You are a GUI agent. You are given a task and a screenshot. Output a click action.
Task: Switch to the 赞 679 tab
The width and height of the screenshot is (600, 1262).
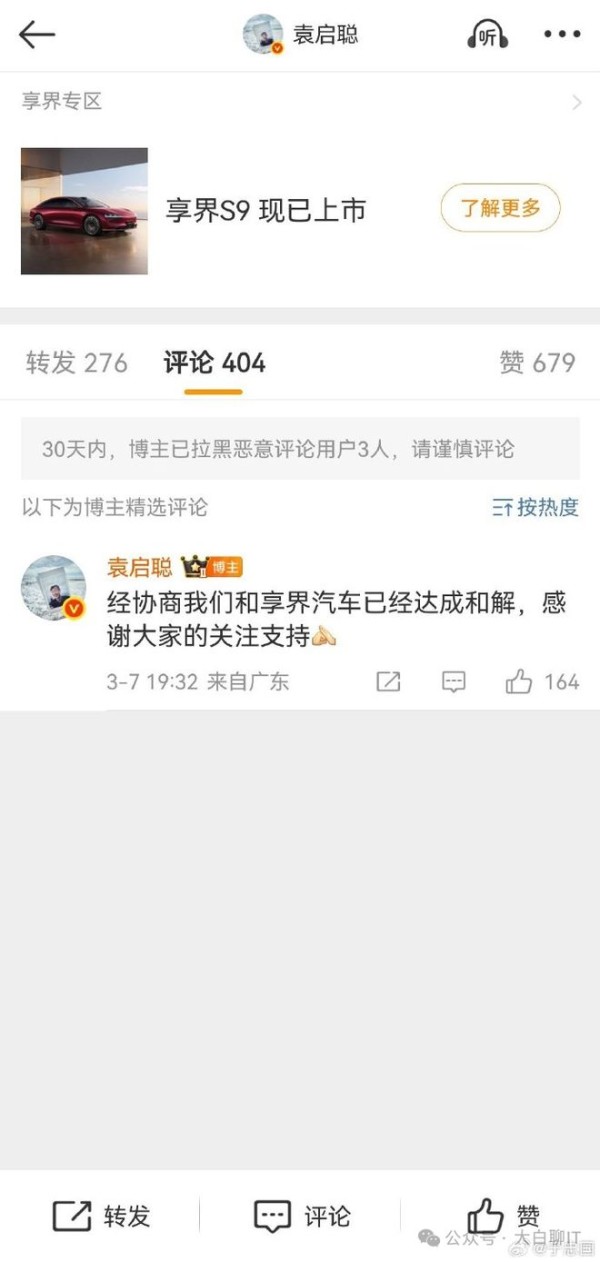click(538, 363)
